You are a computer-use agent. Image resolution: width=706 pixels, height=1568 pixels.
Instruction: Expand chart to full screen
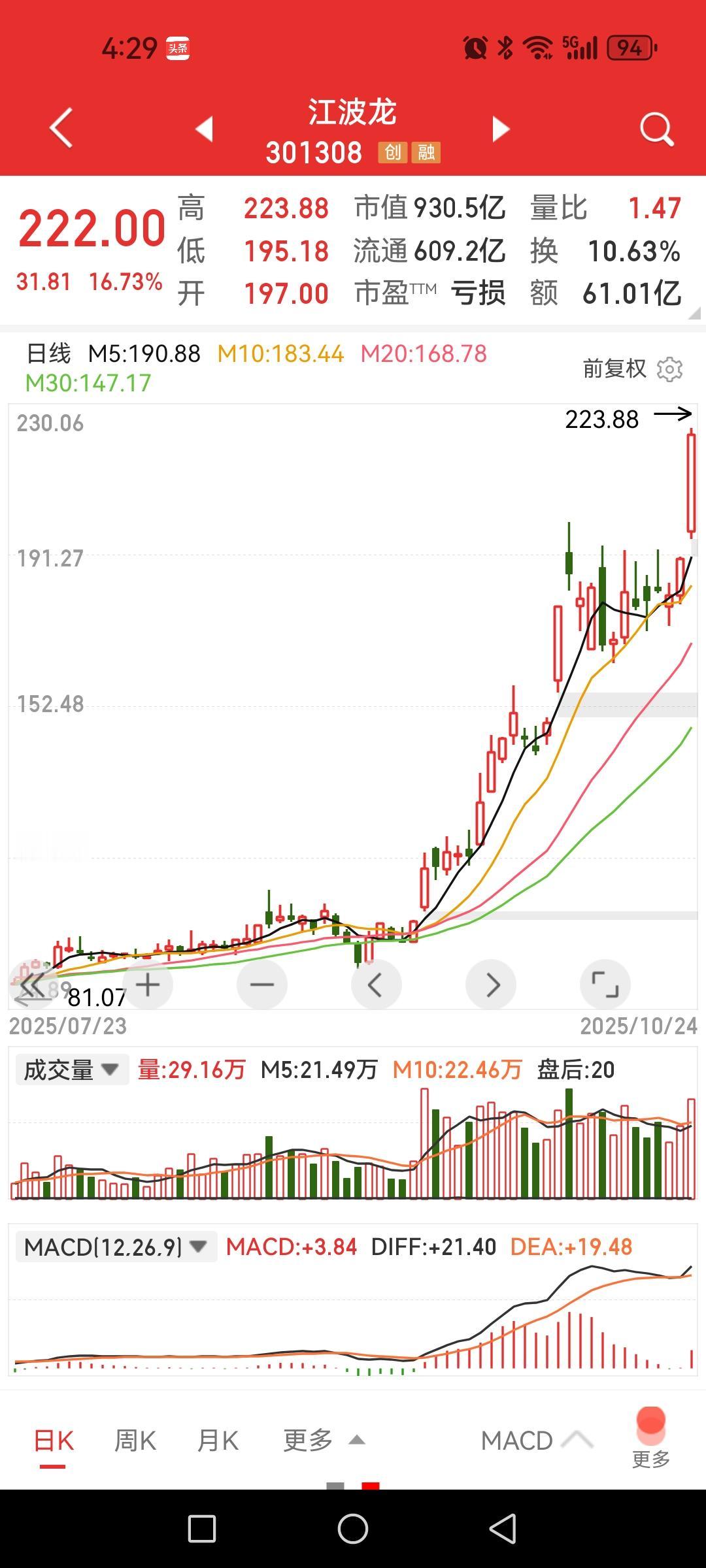[x=605, y=985]
